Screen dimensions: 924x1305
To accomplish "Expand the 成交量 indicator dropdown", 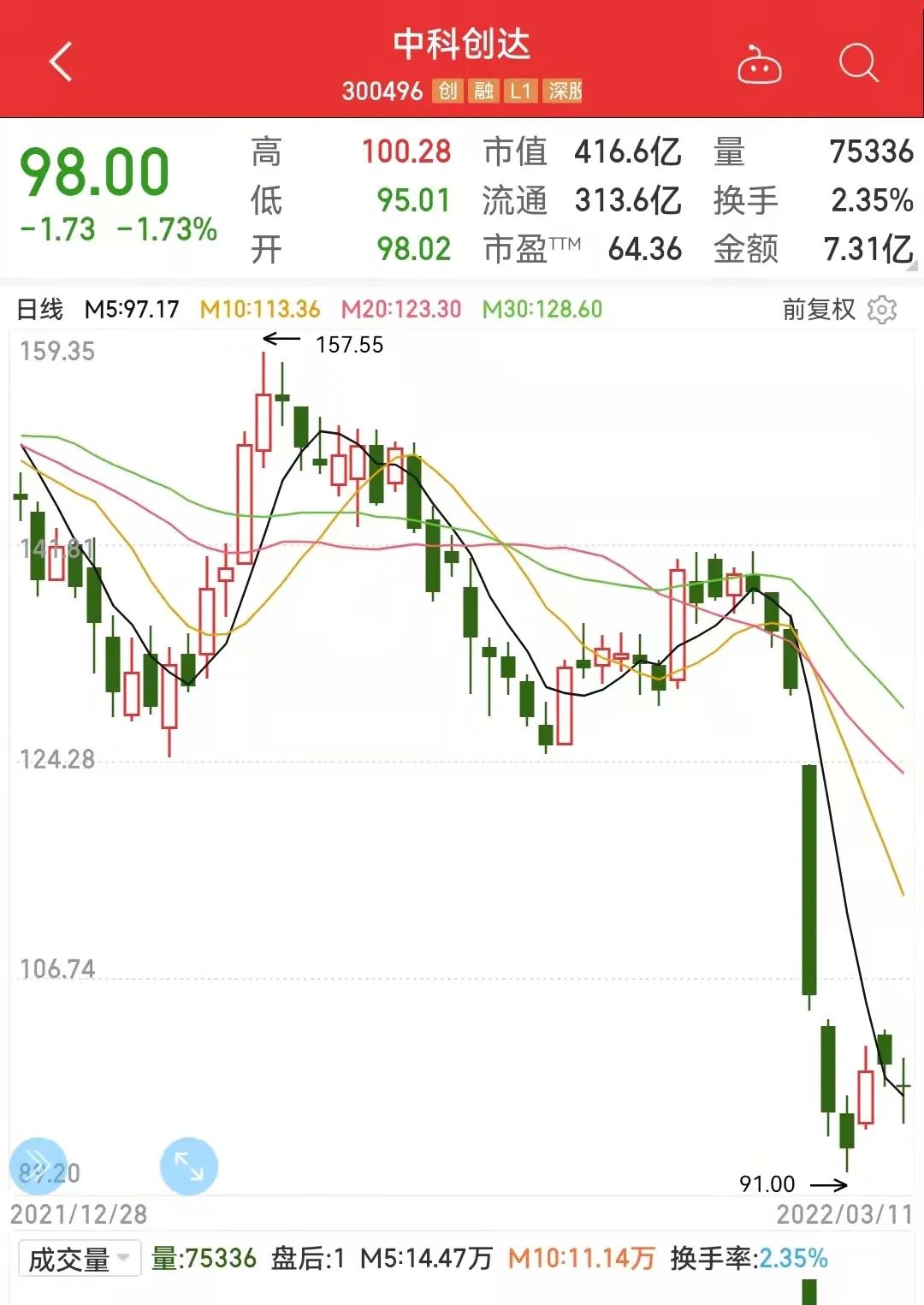I will 80,1259.
